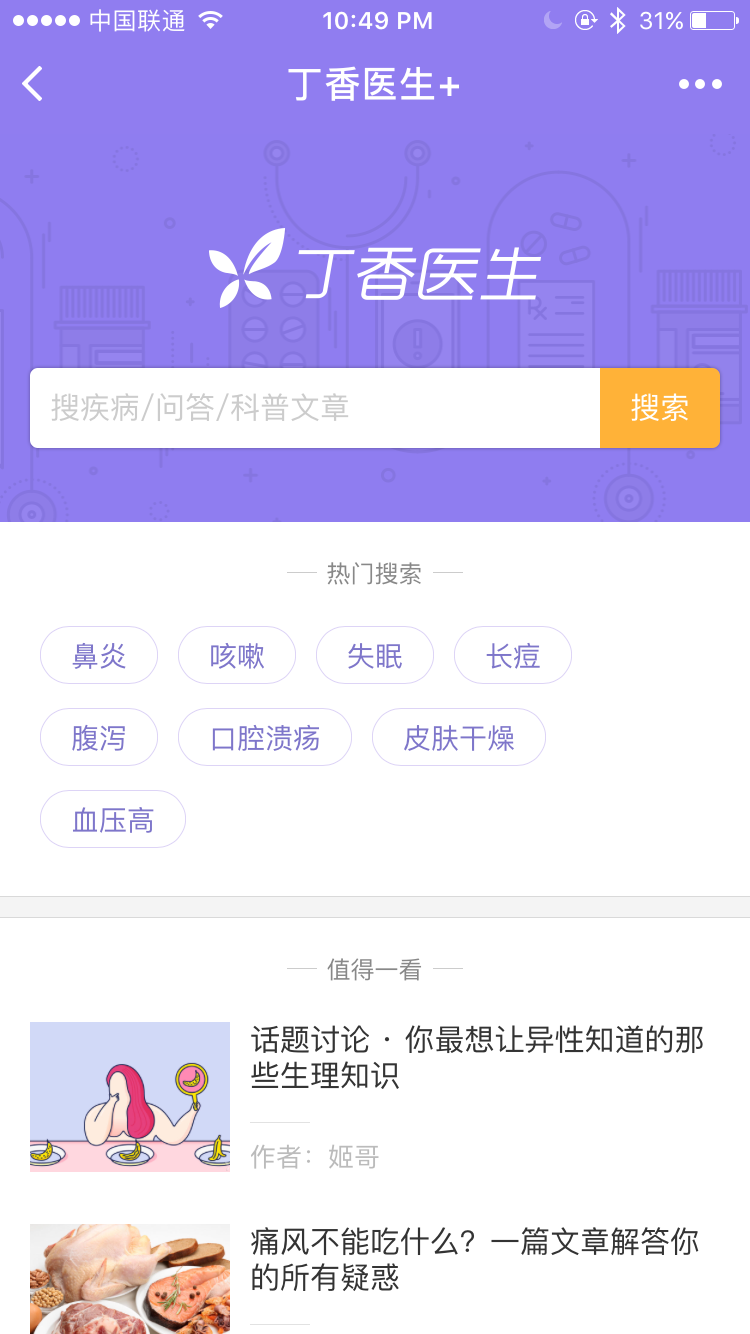
Task: Go back using the top-left arrow
Action: (33, 84)
